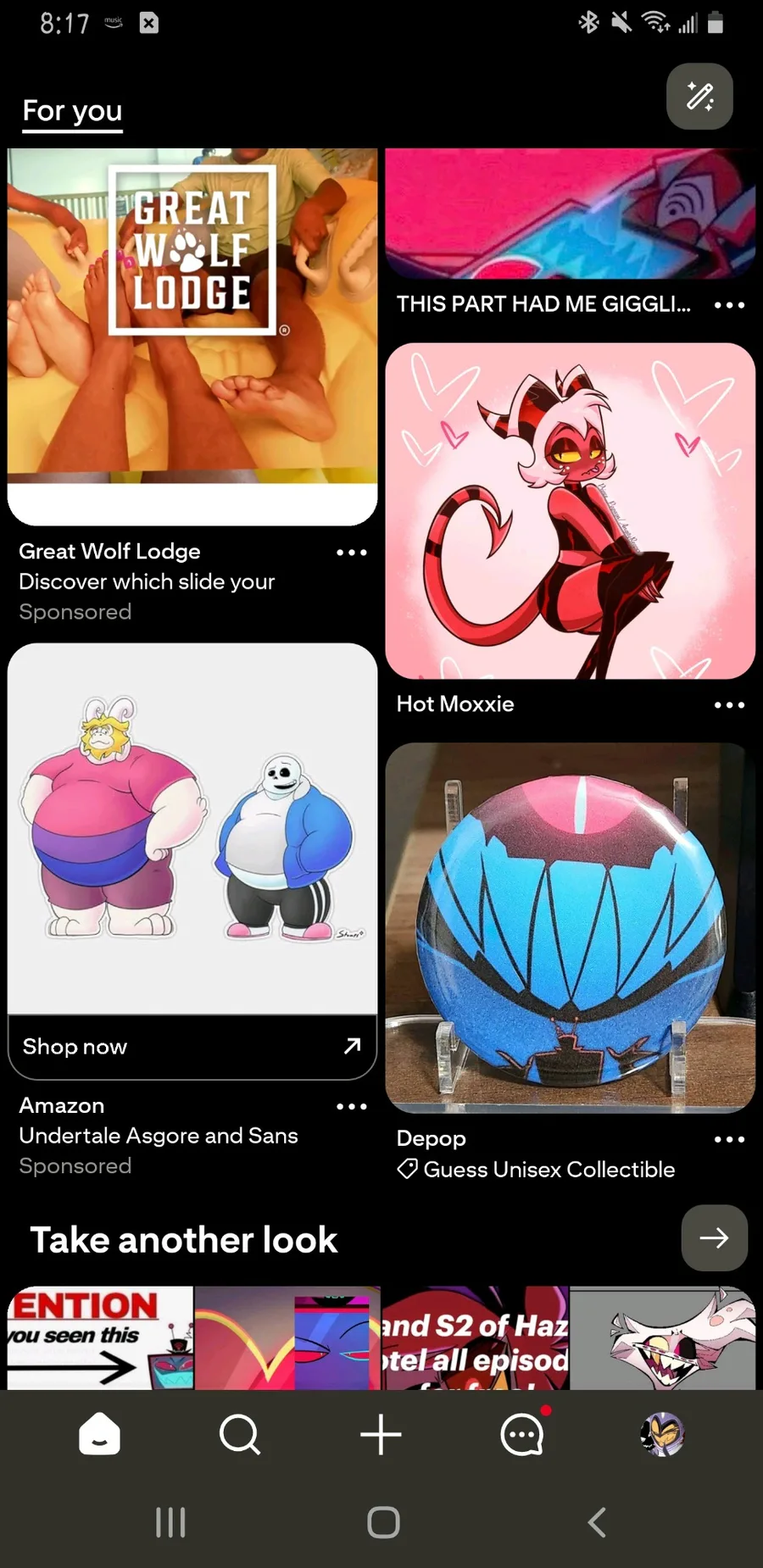The width and height of the screenshot is (763, 1568).
Task: Open options for the Depop pin
Action: pos(729,1140)
